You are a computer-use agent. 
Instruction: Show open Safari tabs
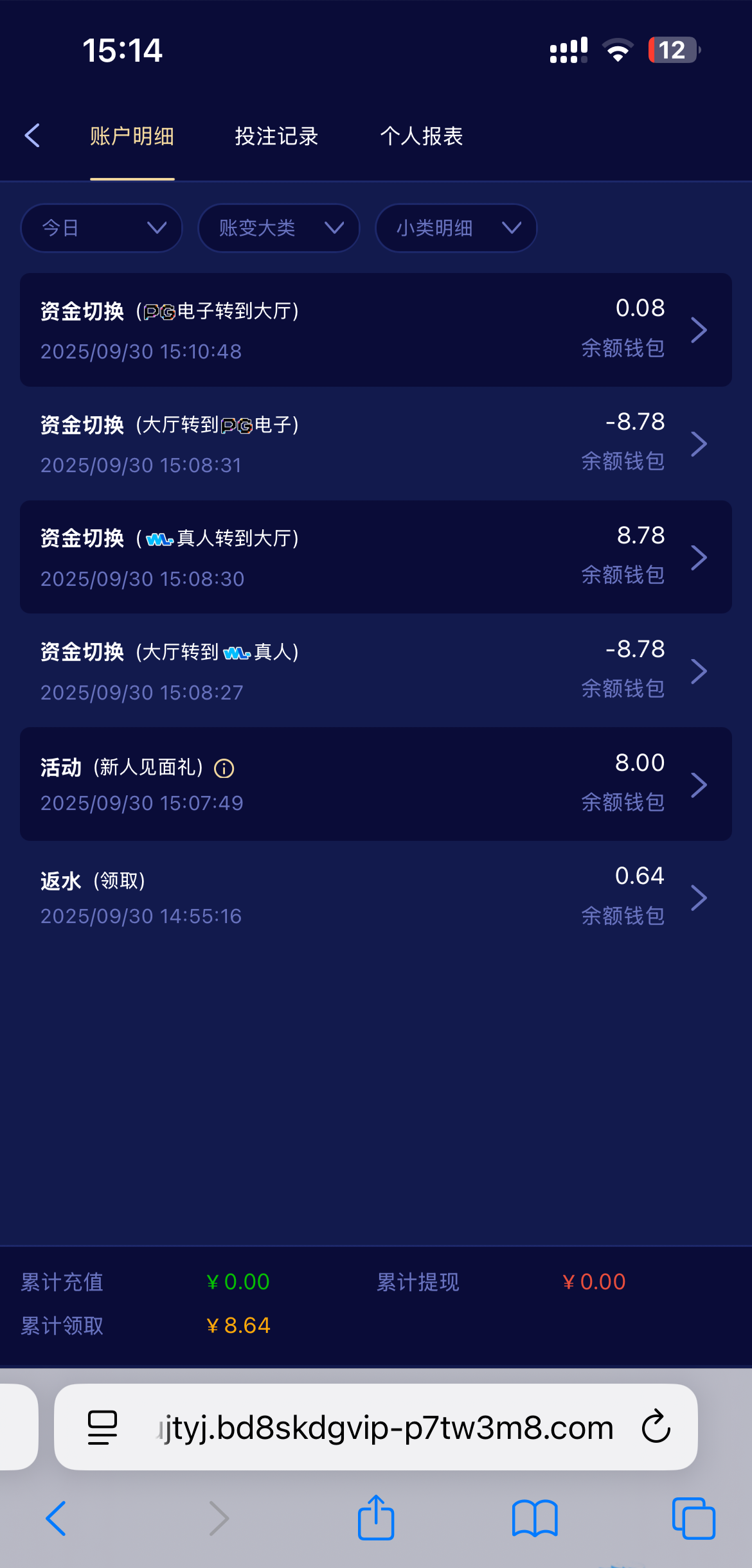[x=693, y=1518]
